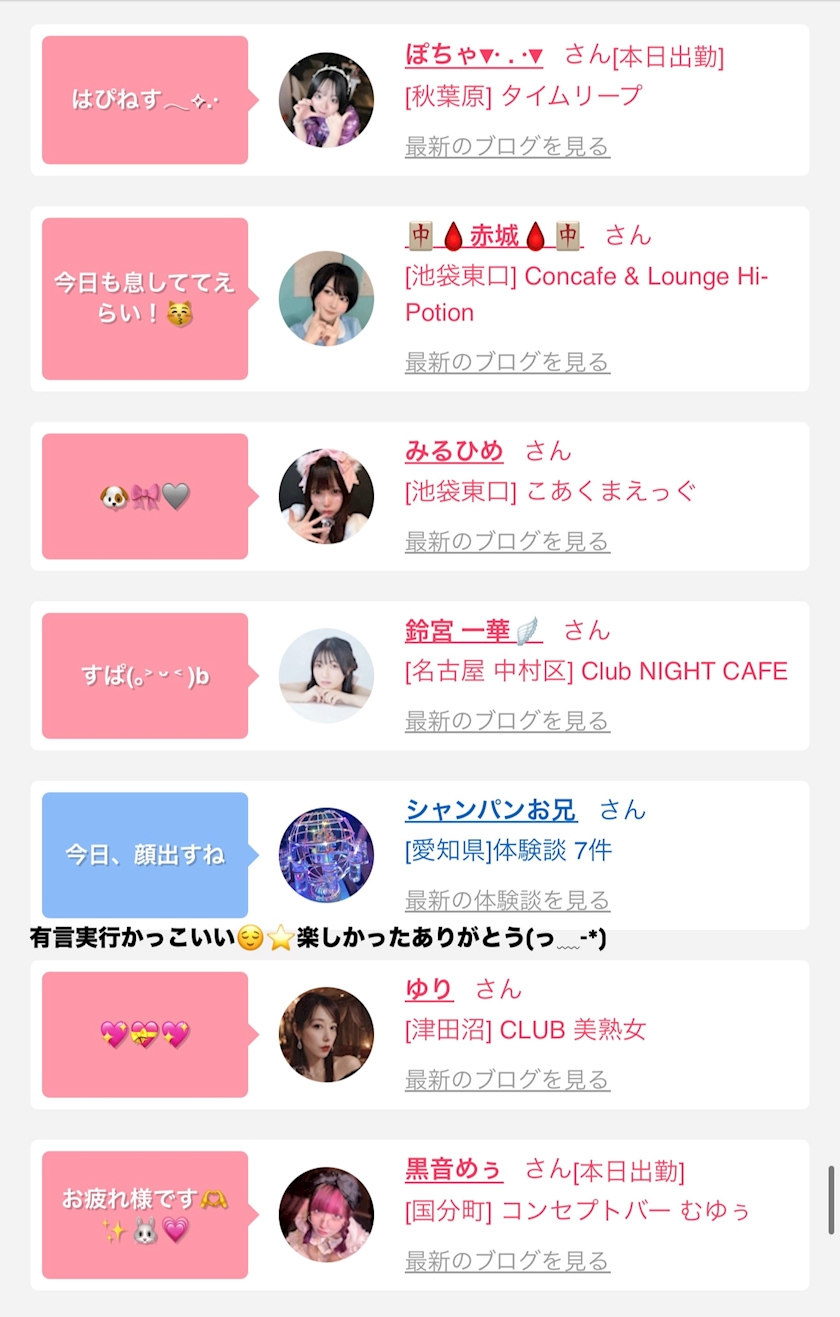Open 赤城's profile name link
The height and width of the screenshot is (1317, 840).
pos(494,236)
